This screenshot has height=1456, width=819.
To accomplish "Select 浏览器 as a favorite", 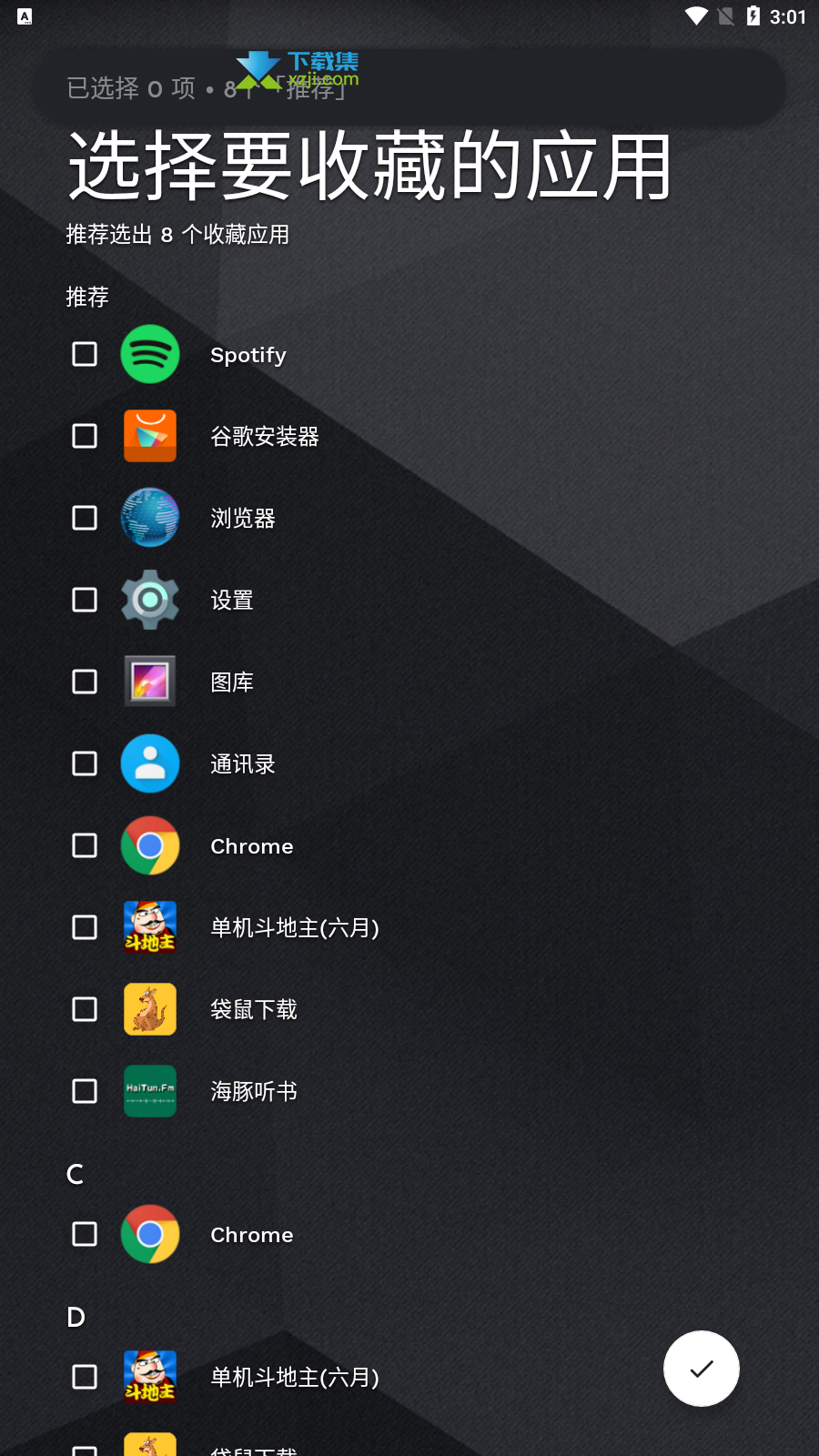I will point(85,518).
